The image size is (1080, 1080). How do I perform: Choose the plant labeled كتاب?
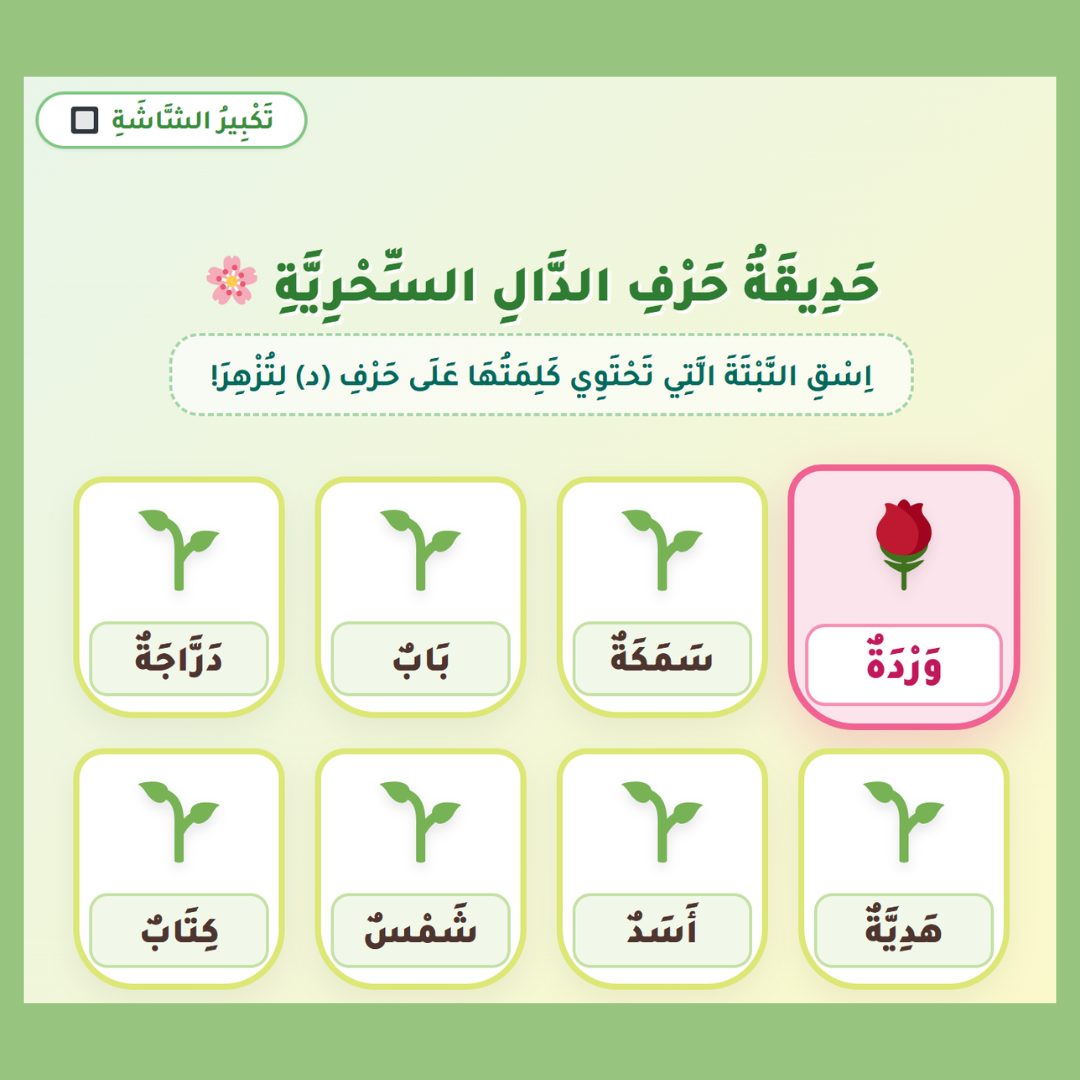(x=179, y=869)
